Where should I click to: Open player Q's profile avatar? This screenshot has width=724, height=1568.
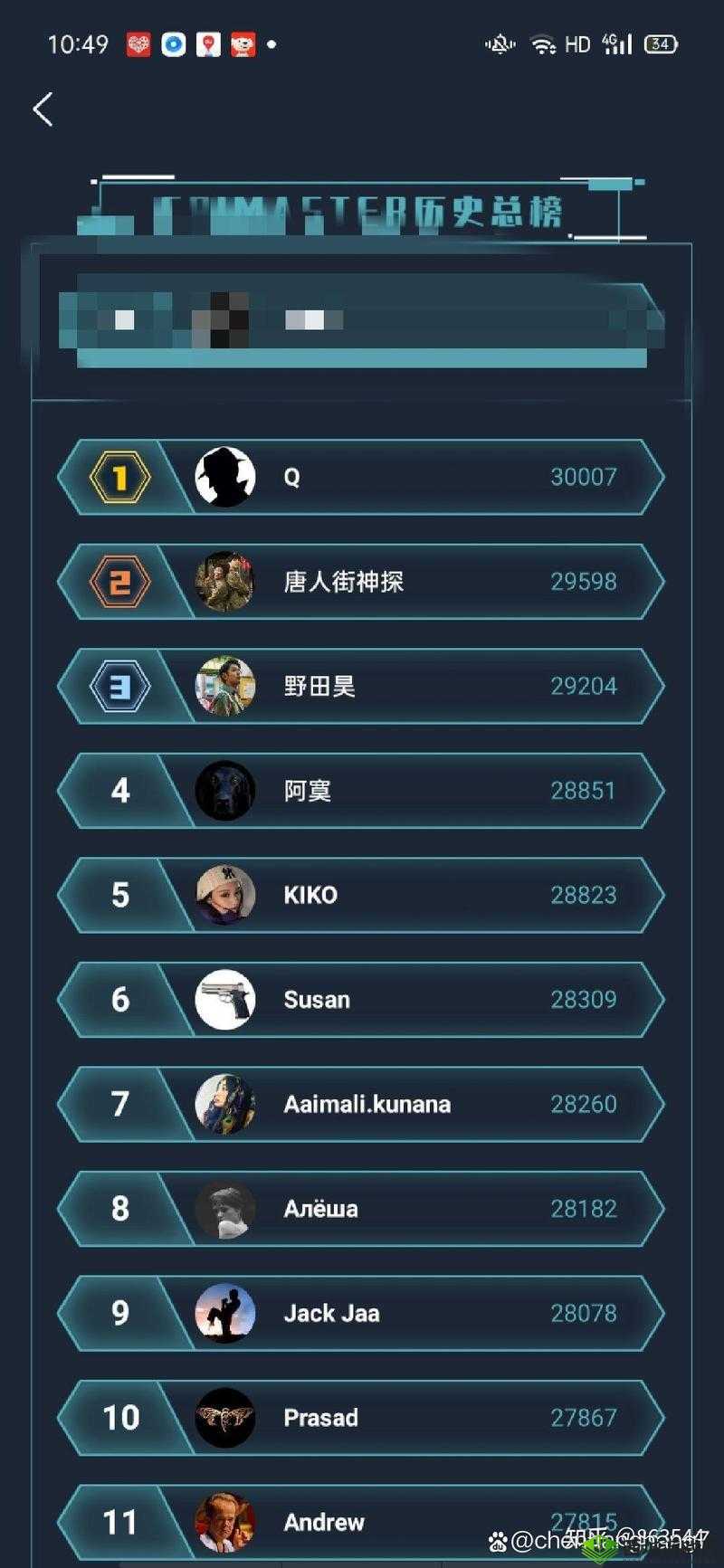[224, 477]
